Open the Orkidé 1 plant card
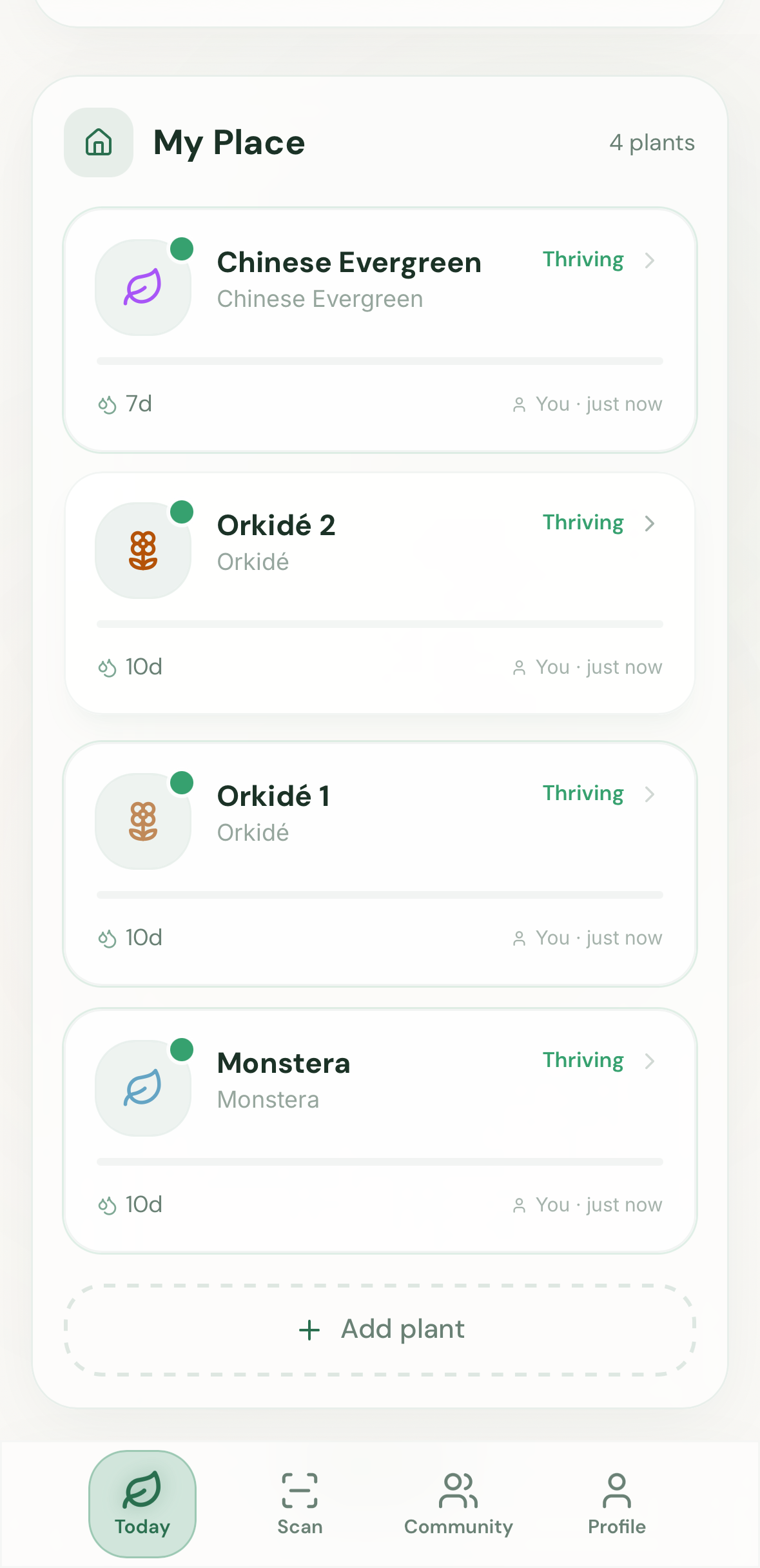 [380, 864]
